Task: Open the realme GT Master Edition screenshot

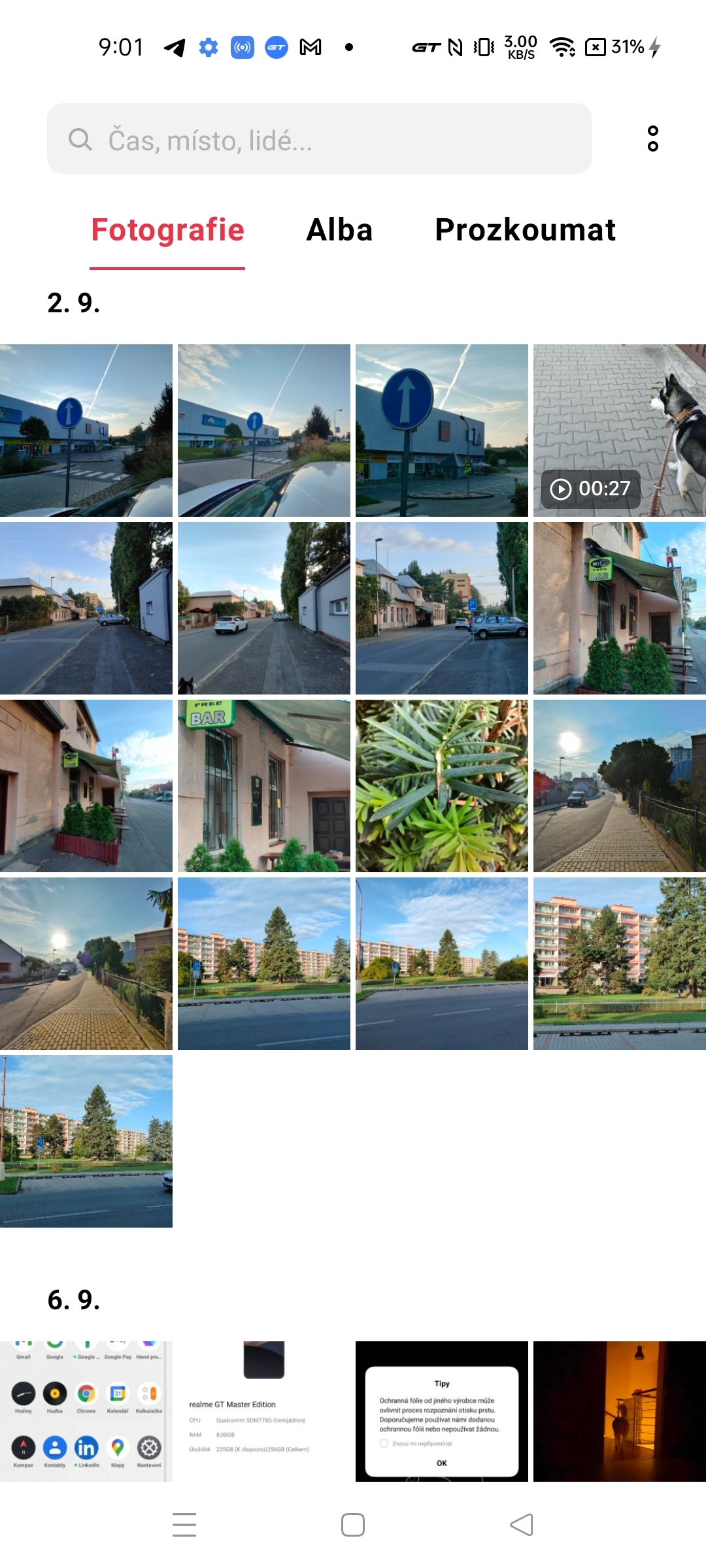Action: point(263,1411)
